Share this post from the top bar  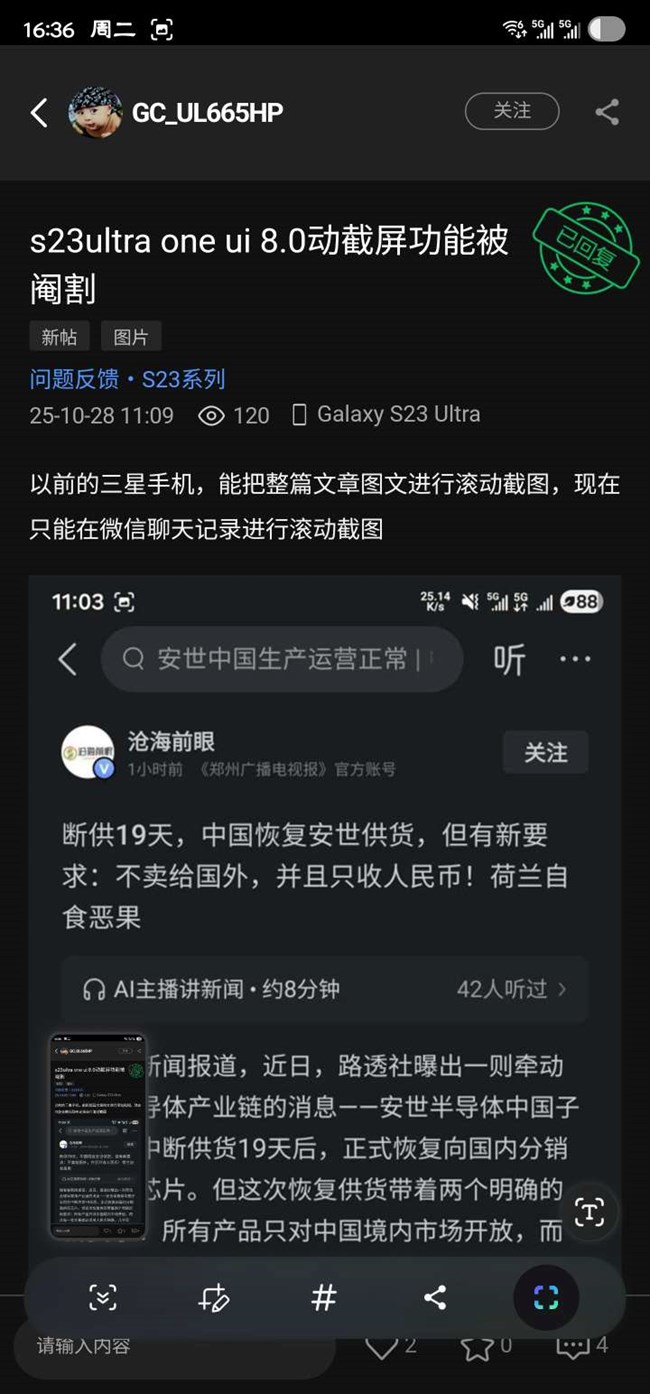pos(607,112)
